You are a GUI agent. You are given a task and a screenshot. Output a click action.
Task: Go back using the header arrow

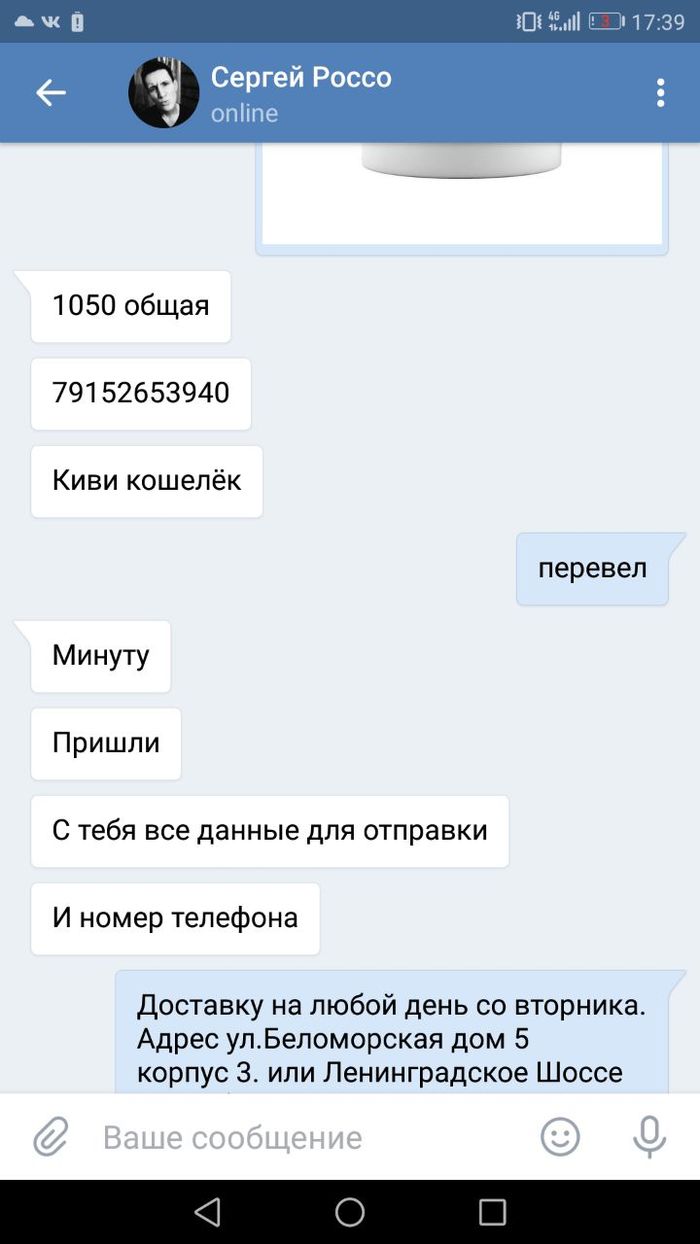[x=50, y=93]
